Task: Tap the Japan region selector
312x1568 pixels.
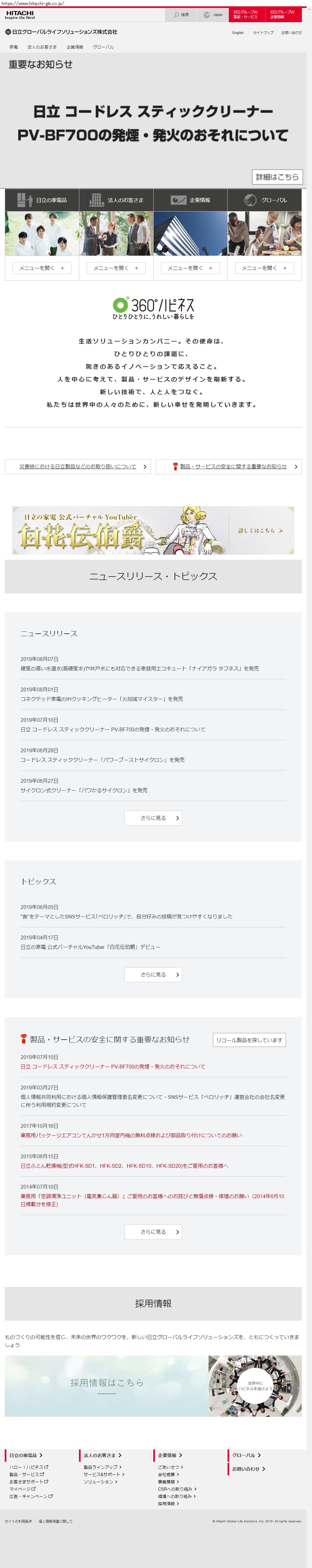Action: click(x=213, y=15)
